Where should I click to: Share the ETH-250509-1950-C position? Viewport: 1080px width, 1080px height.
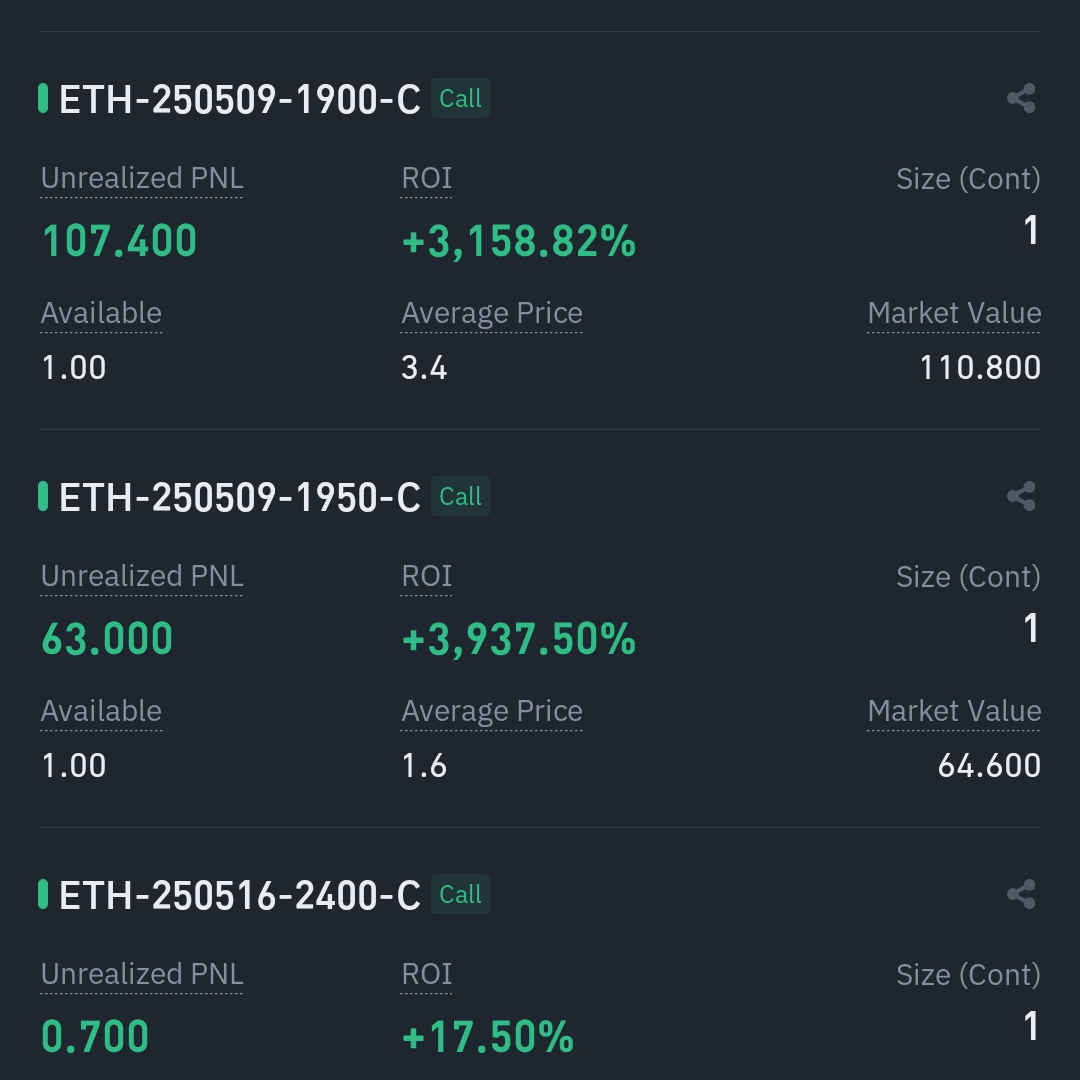pyautogui.click(x=1021, y=497)
